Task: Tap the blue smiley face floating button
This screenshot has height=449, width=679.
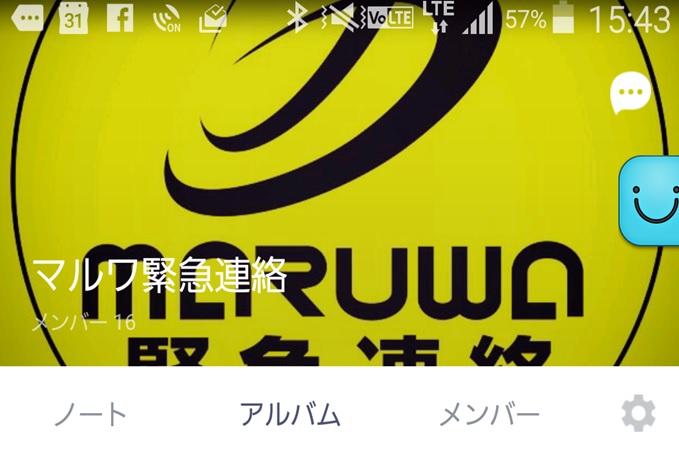Action: click(x=650, y=201)
